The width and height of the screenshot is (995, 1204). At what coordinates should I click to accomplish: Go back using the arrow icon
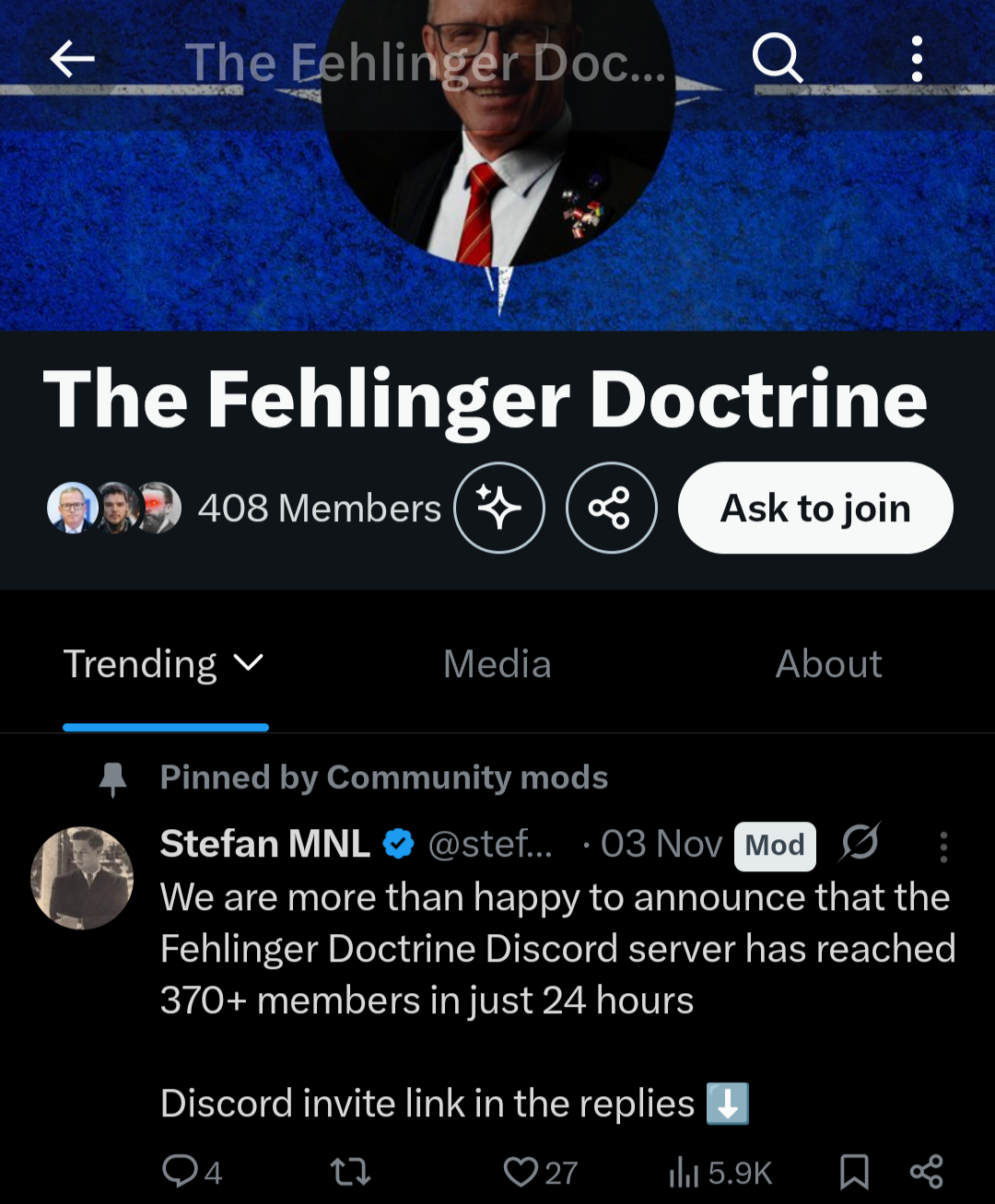point(73,60)
